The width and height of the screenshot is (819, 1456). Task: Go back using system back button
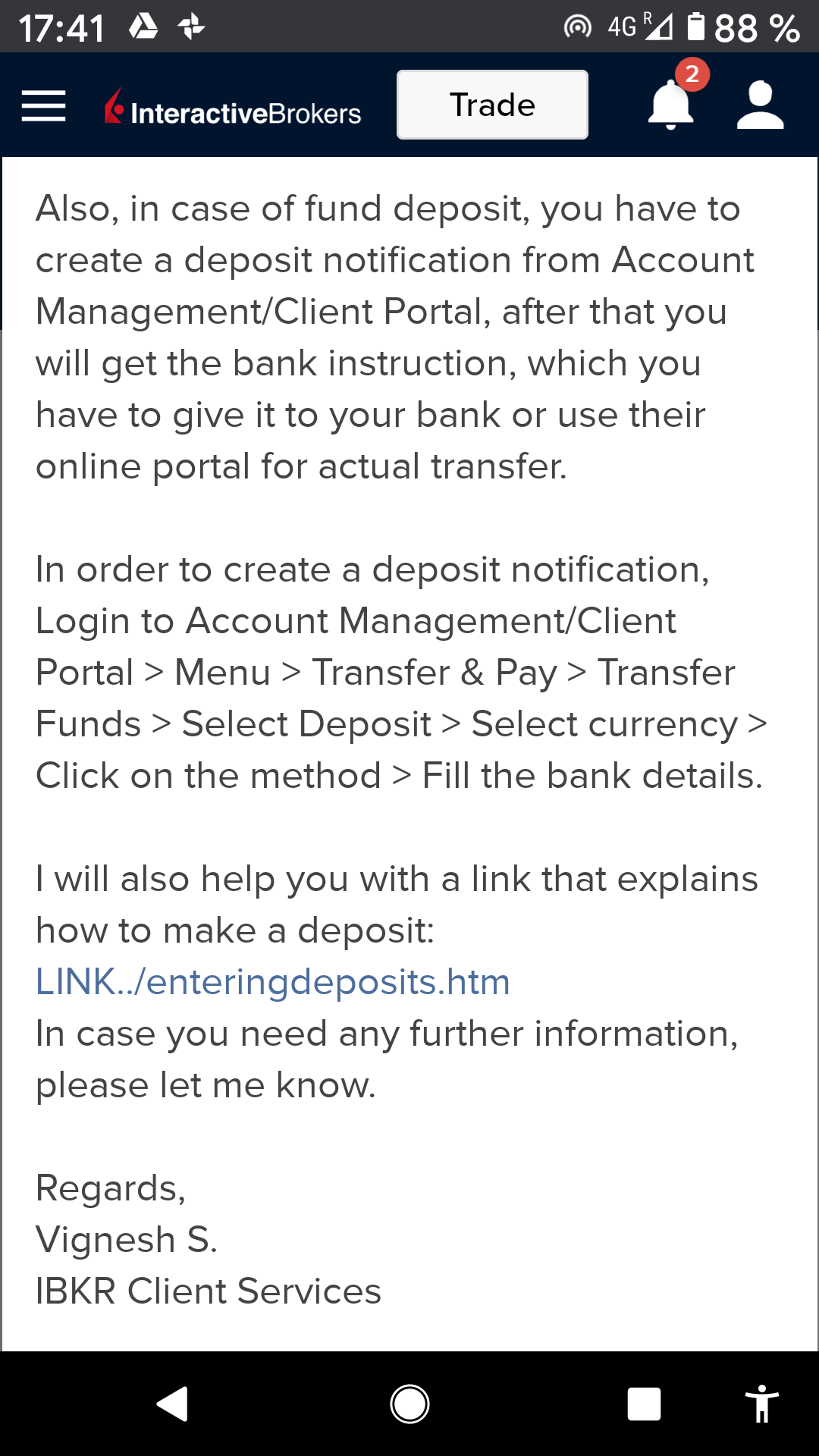[x=173, y=1404]
